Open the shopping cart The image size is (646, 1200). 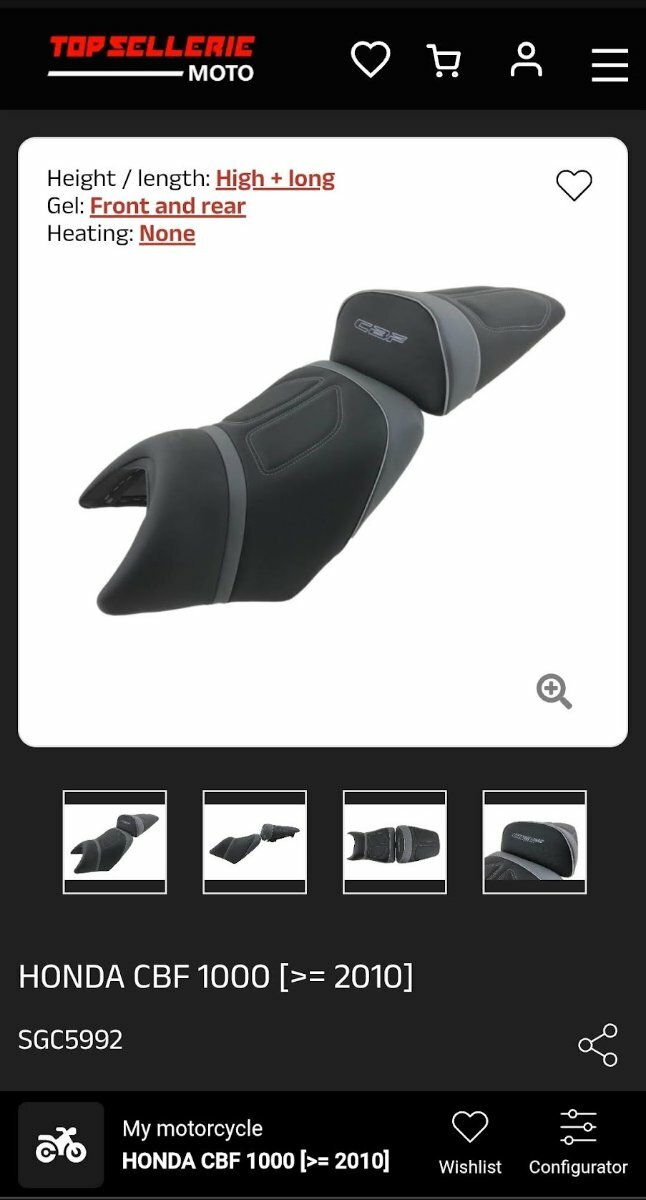pos(444,61)
